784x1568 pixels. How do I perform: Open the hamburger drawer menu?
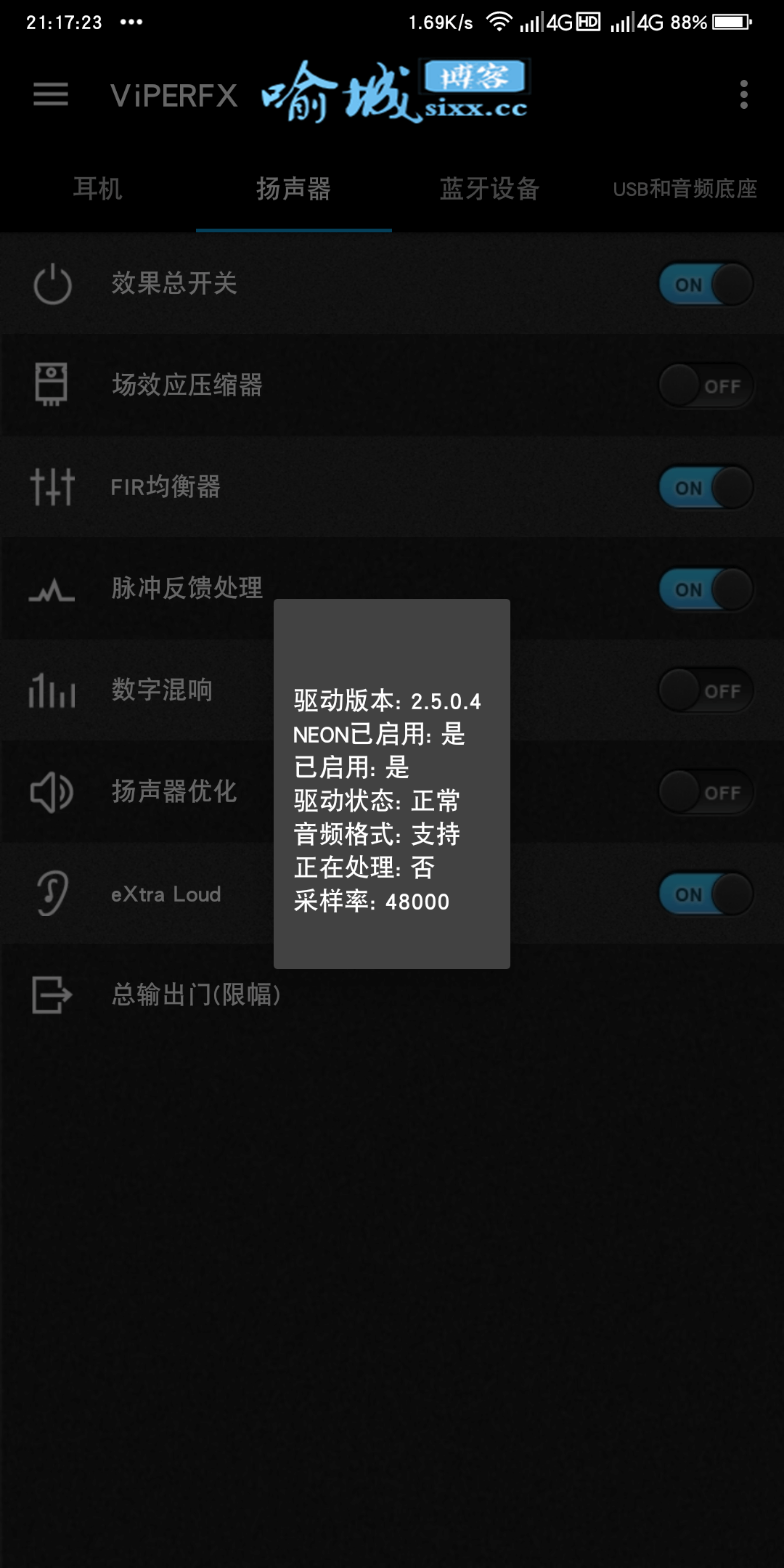tap(51, 94)
